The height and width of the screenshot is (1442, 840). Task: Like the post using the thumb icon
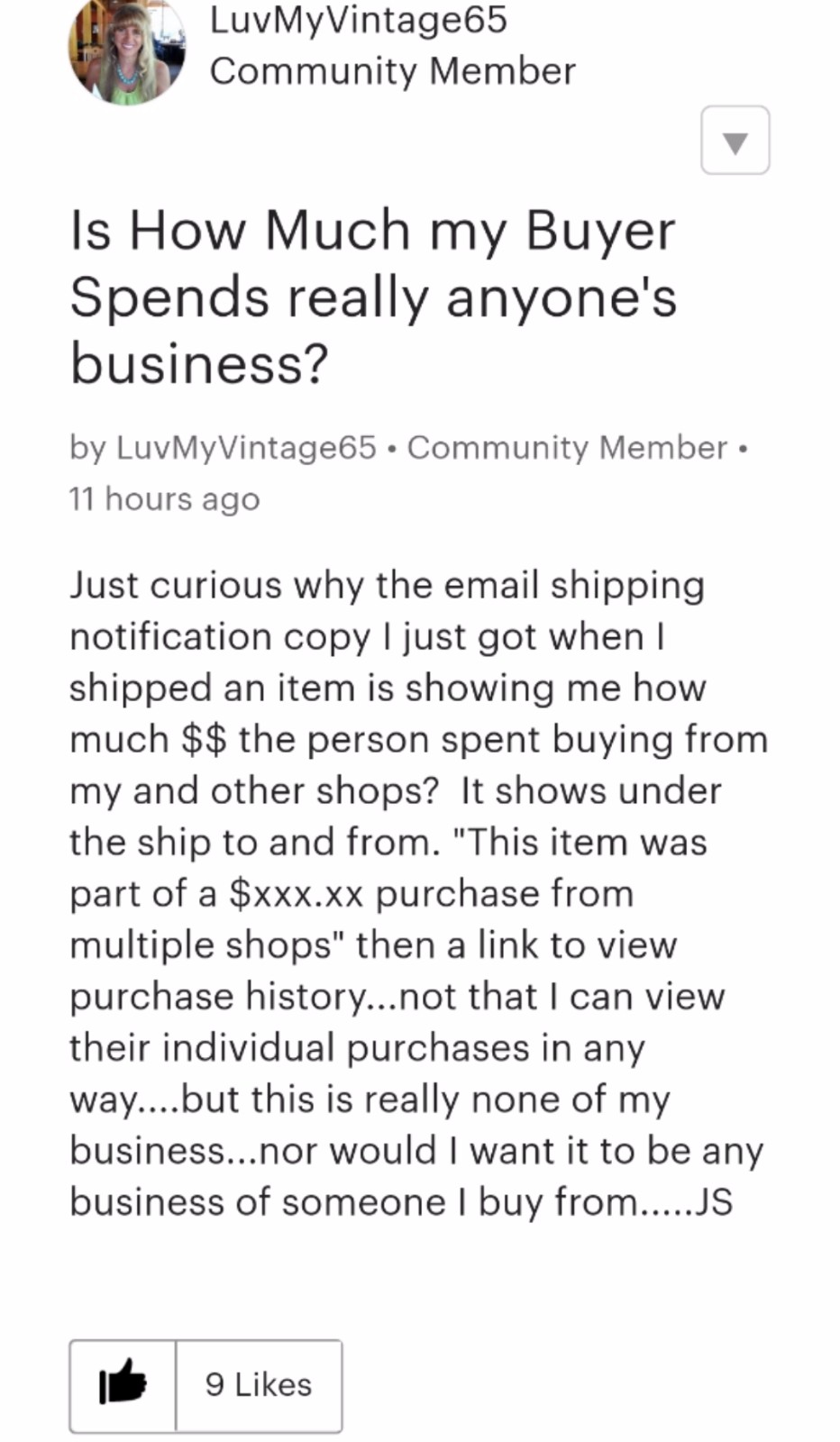click(121, 1385)
